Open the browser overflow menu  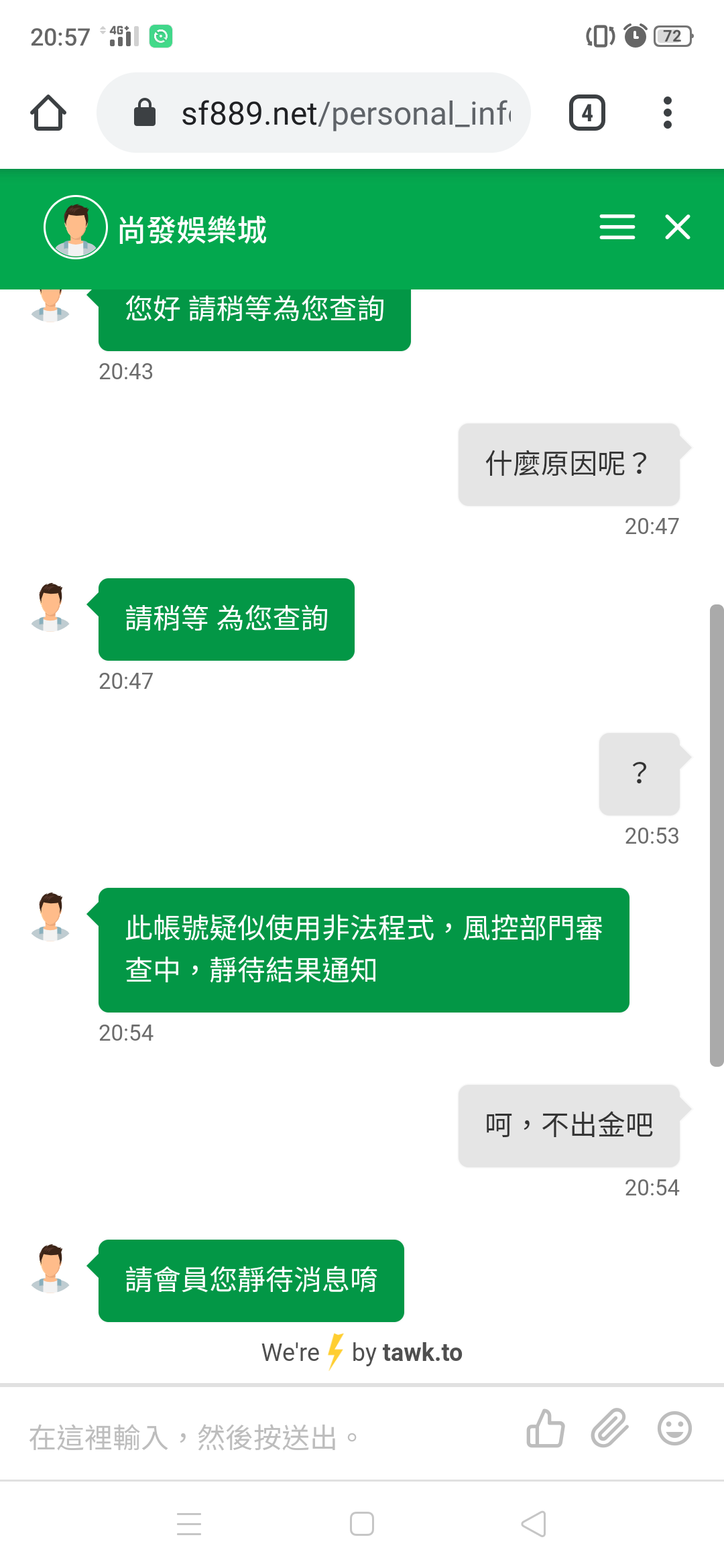coord(667,113)
